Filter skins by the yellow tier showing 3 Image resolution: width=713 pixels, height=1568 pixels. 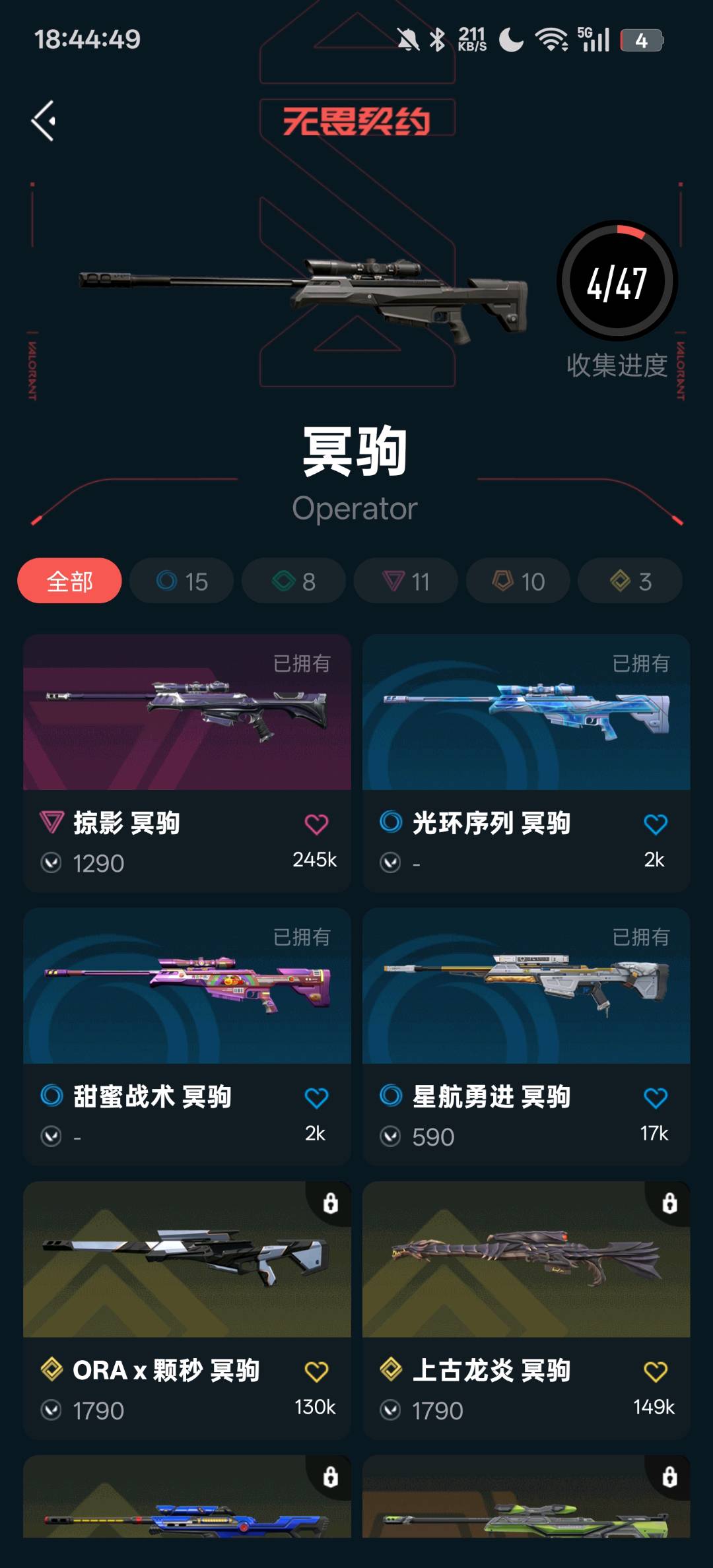[x=630, y=581]
